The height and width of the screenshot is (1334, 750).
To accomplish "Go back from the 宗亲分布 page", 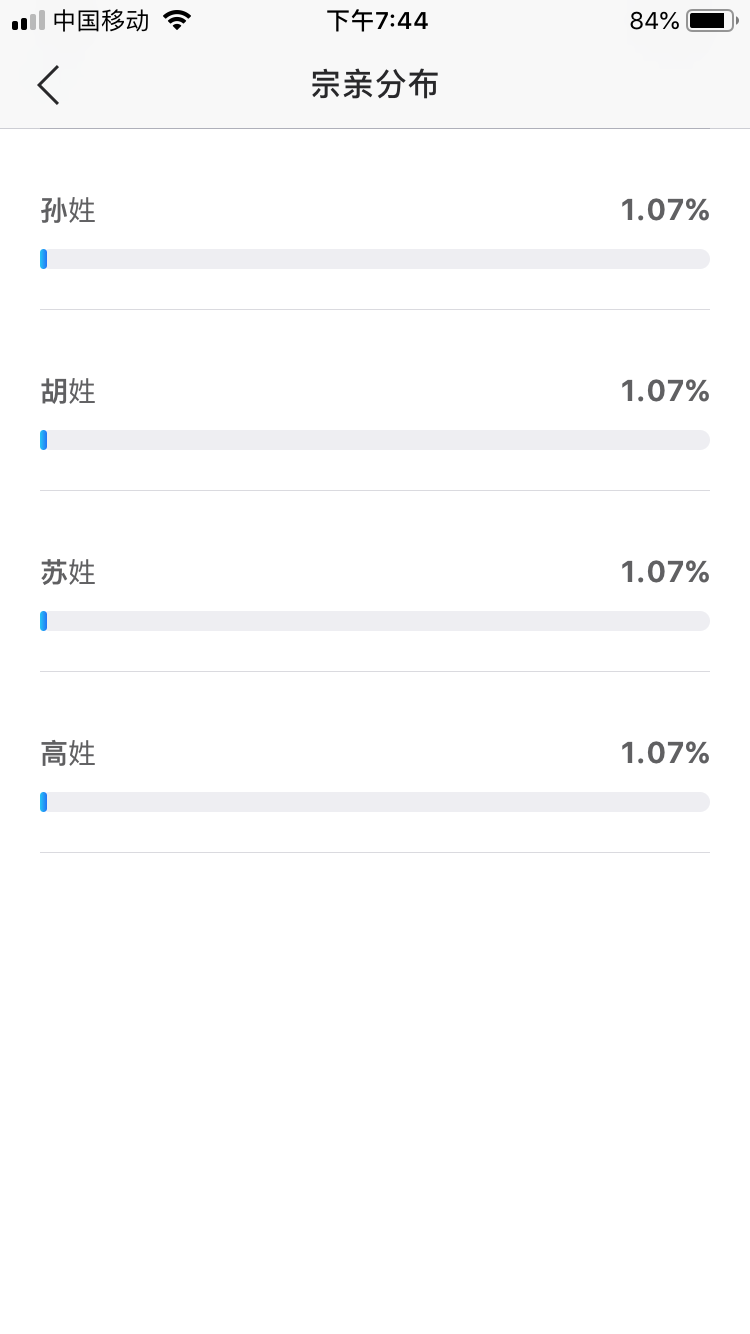I will [48, 85].
